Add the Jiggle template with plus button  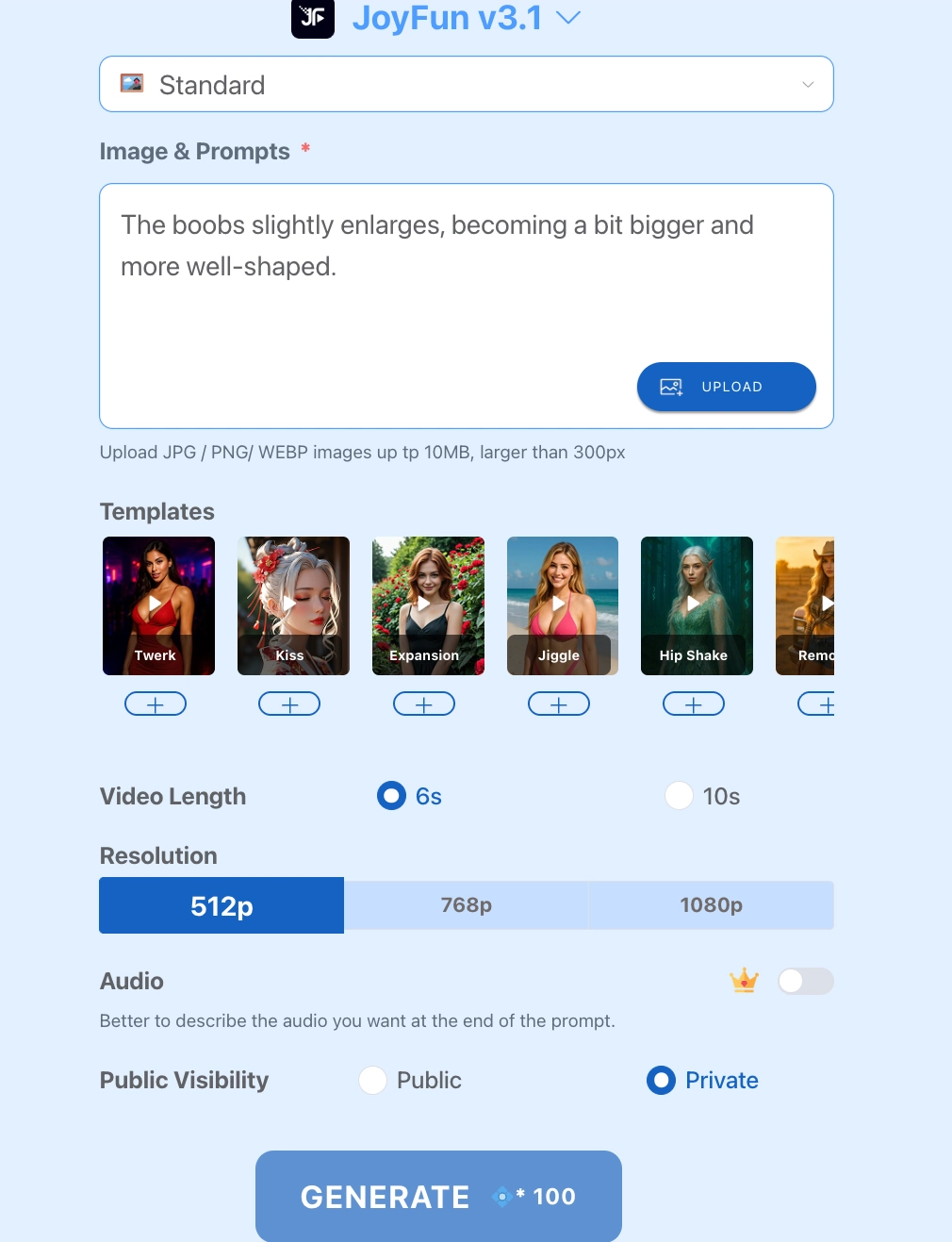tap(559, 704)
